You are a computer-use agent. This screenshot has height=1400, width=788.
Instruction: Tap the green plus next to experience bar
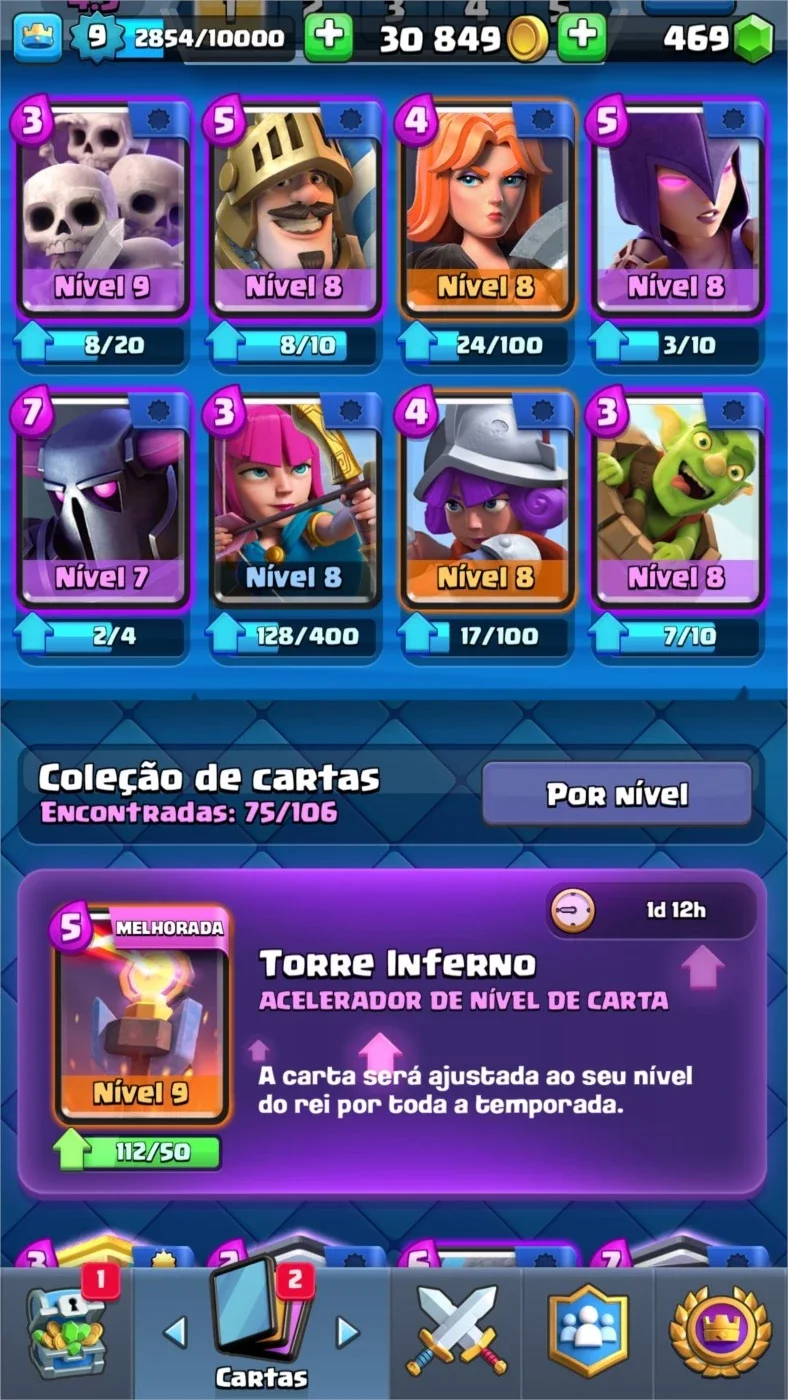(x=328, y=38)
